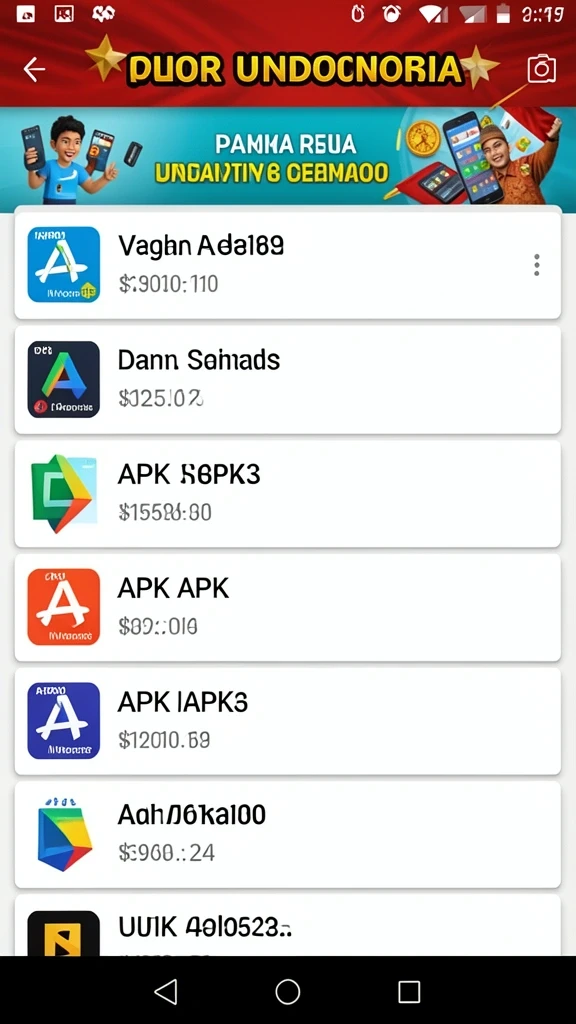Open the overflow menu on Vagan Ada189
The image size is (576, 1024).
pos(537,265)
